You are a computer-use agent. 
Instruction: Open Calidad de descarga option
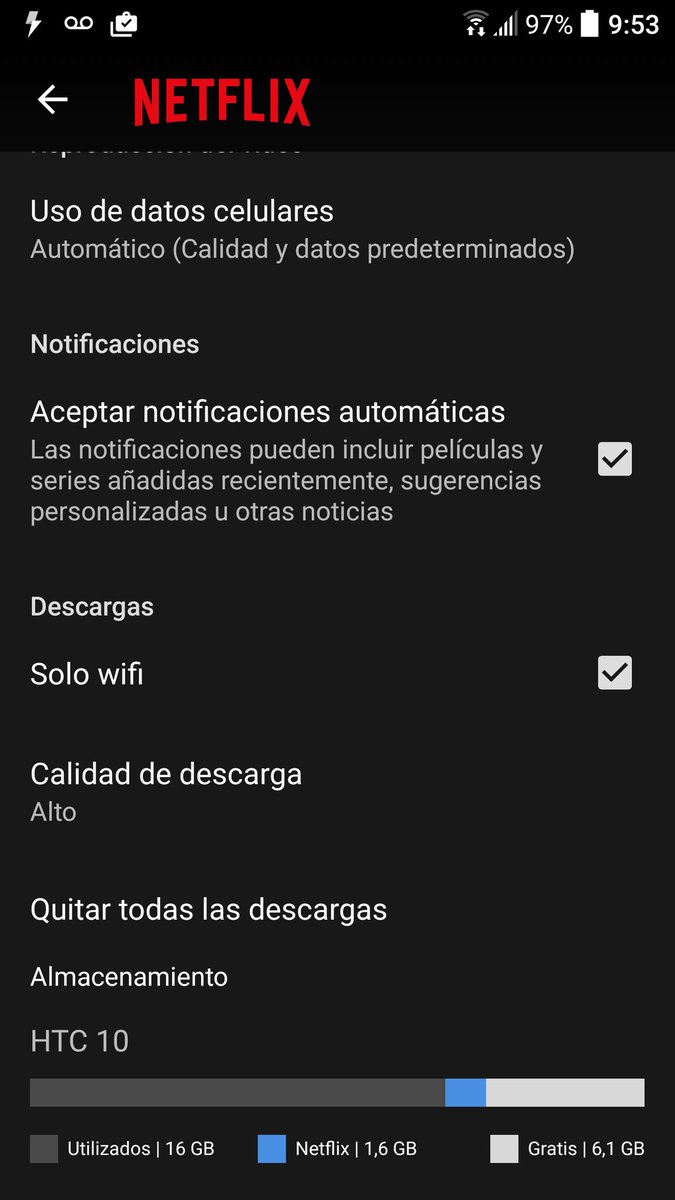click(x=337, y=792)
